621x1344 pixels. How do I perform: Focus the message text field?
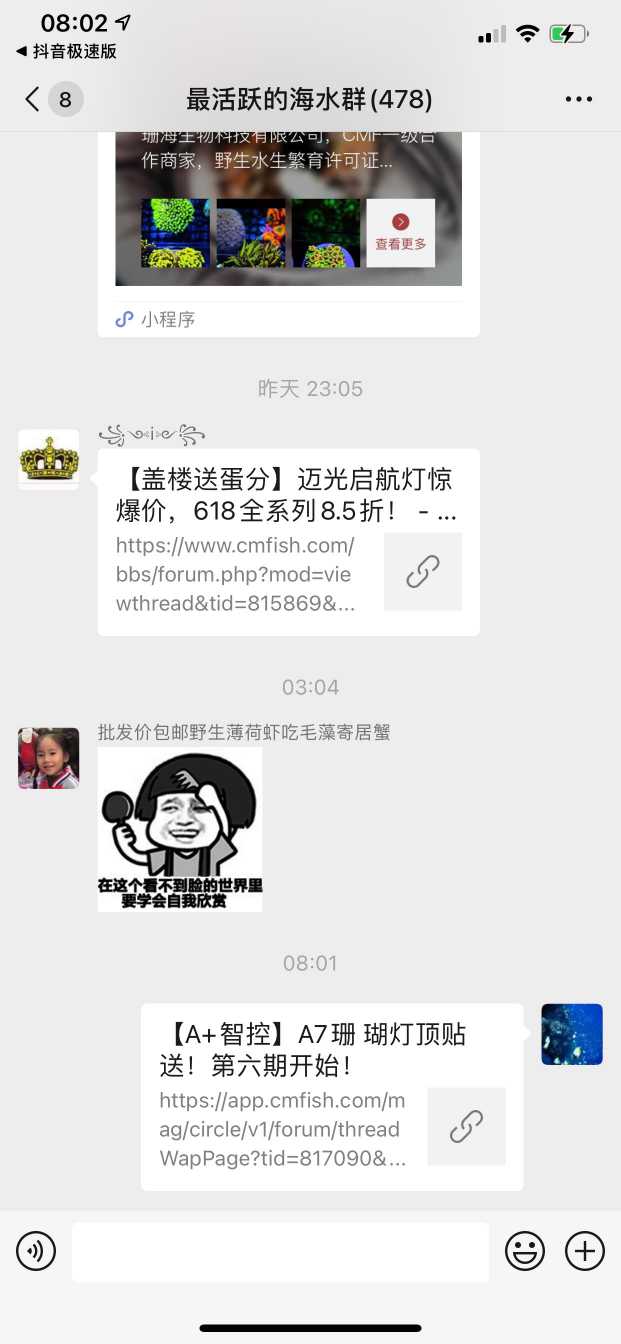[x=280, y=1251]
